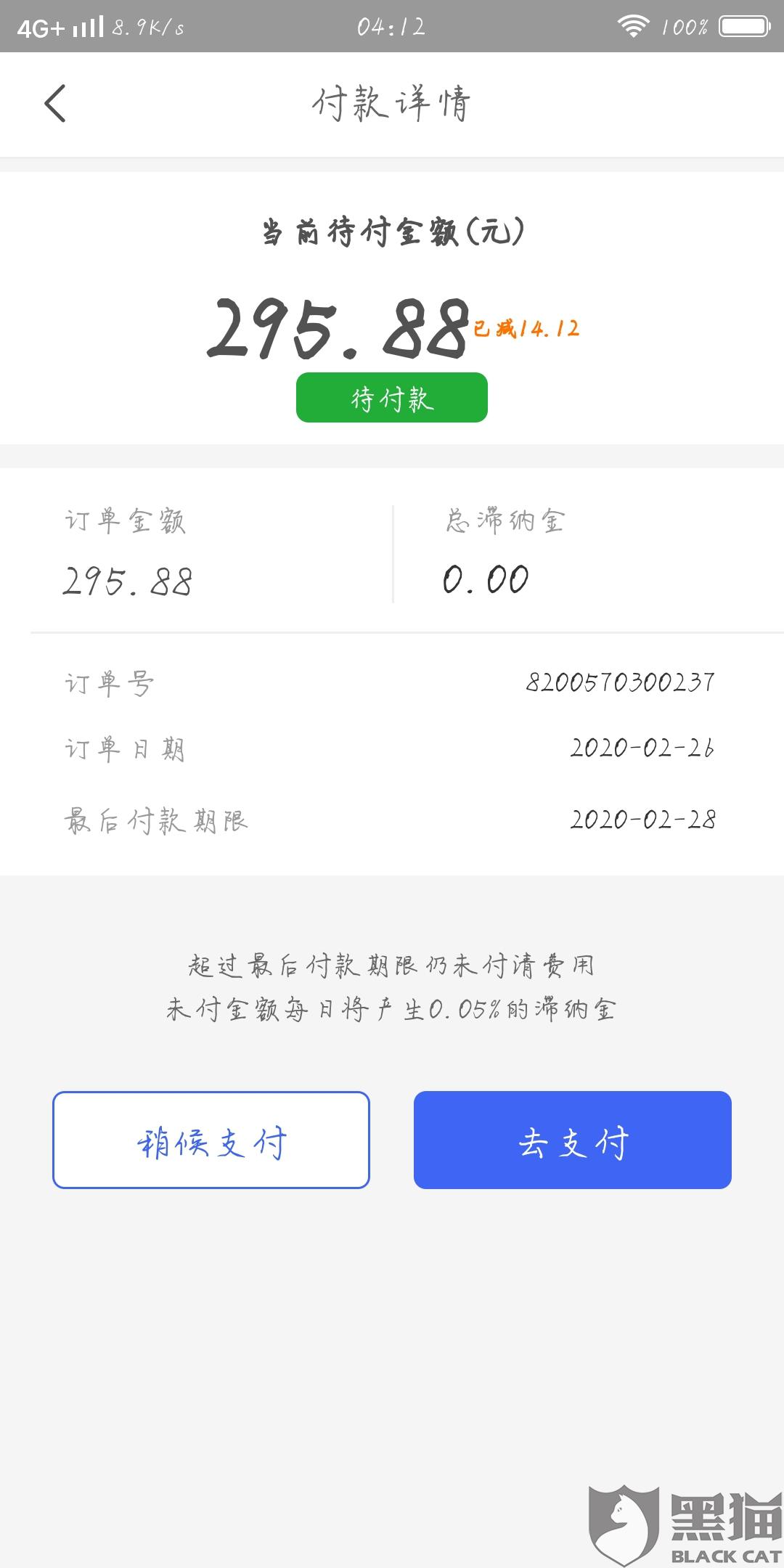
Task: Go back from the 付款详情 page
Action: (x=55, y=103)
